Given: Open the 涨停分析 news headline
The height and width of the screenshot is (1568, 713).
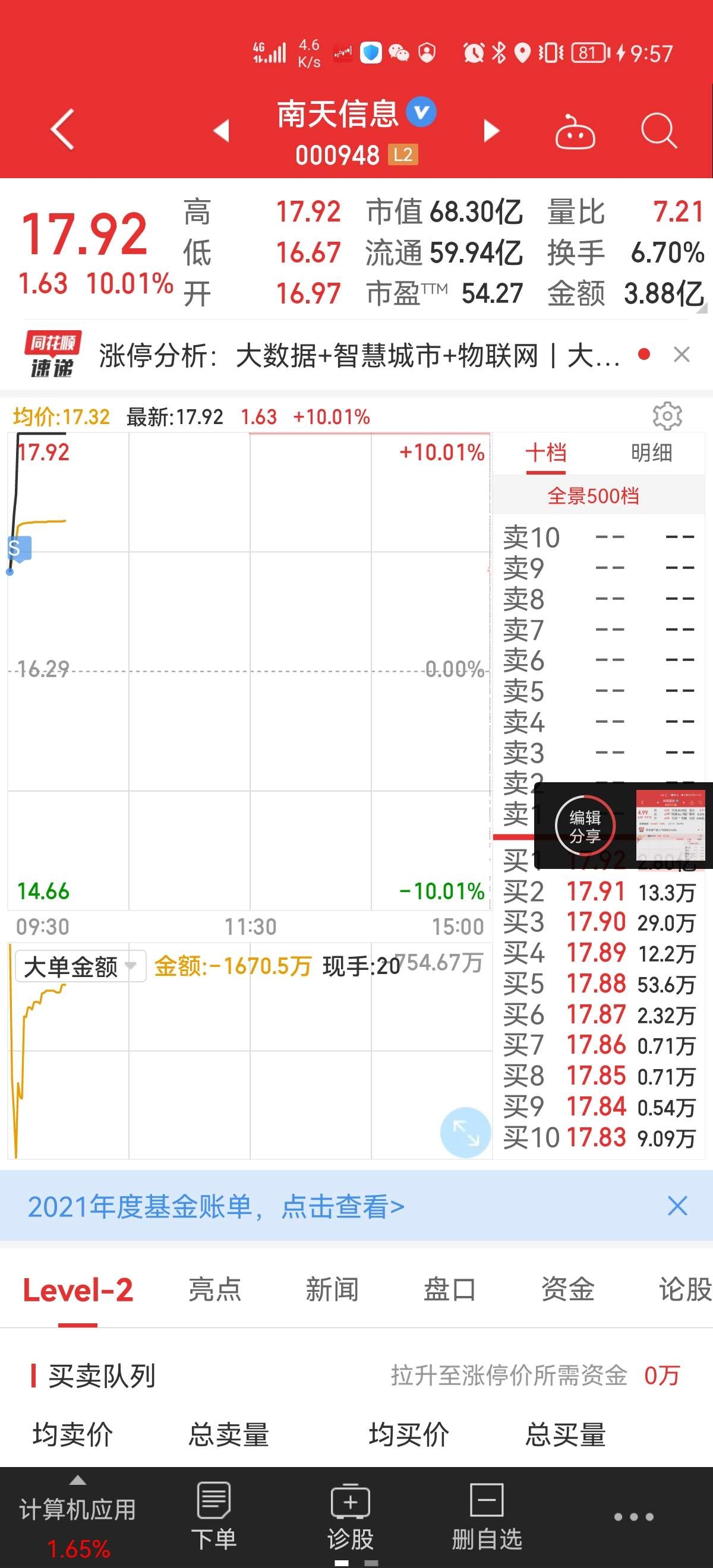Looking at the screenshot, I should (359, 356).
